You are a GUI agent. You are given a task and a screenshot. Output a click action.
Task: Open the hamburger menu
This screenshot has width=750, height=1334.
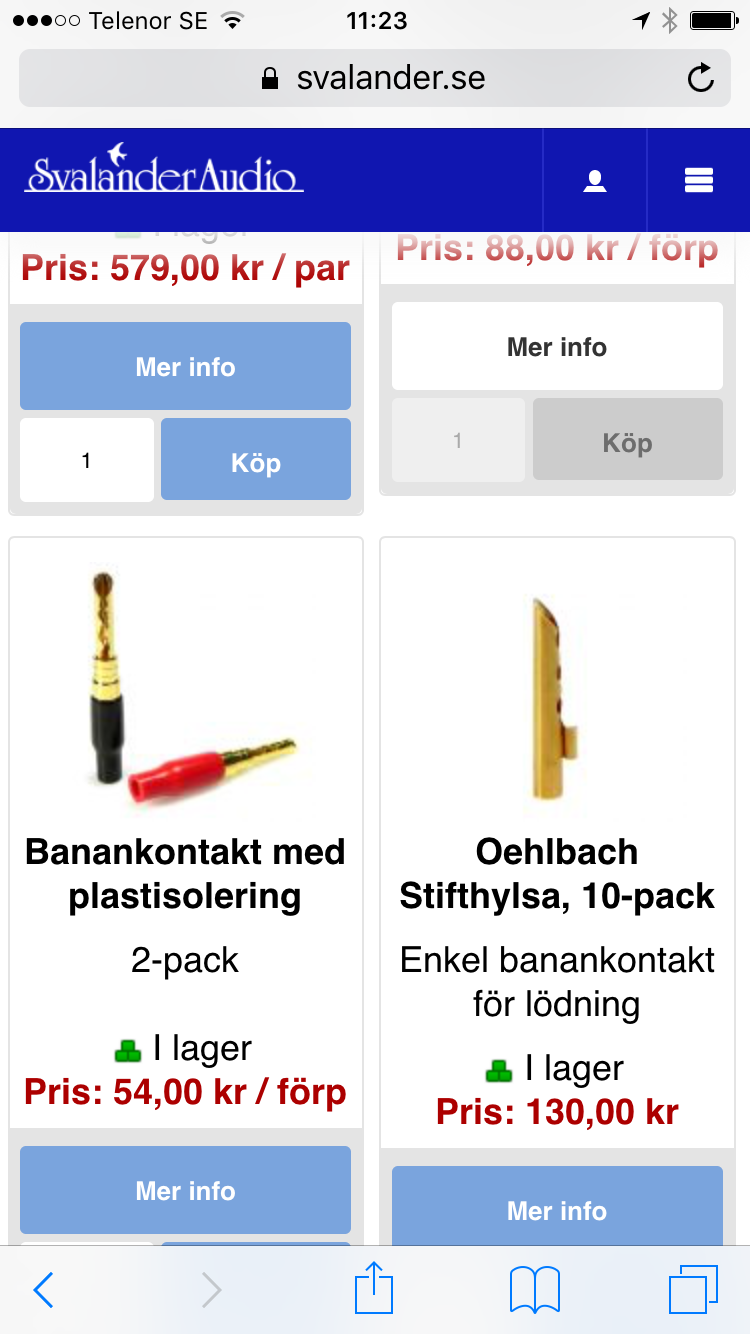tap(698, 180)
